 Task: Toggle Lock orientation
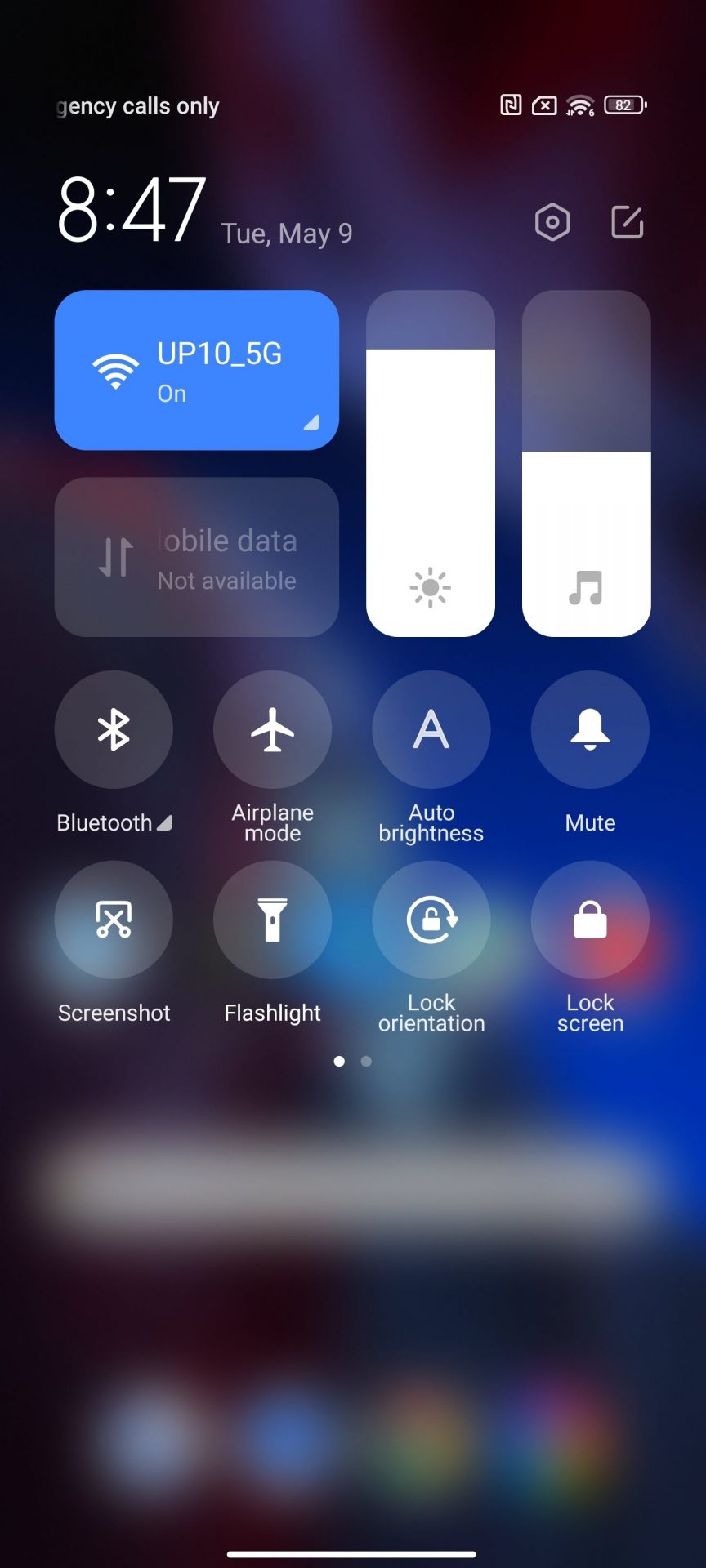coord(431,920)
